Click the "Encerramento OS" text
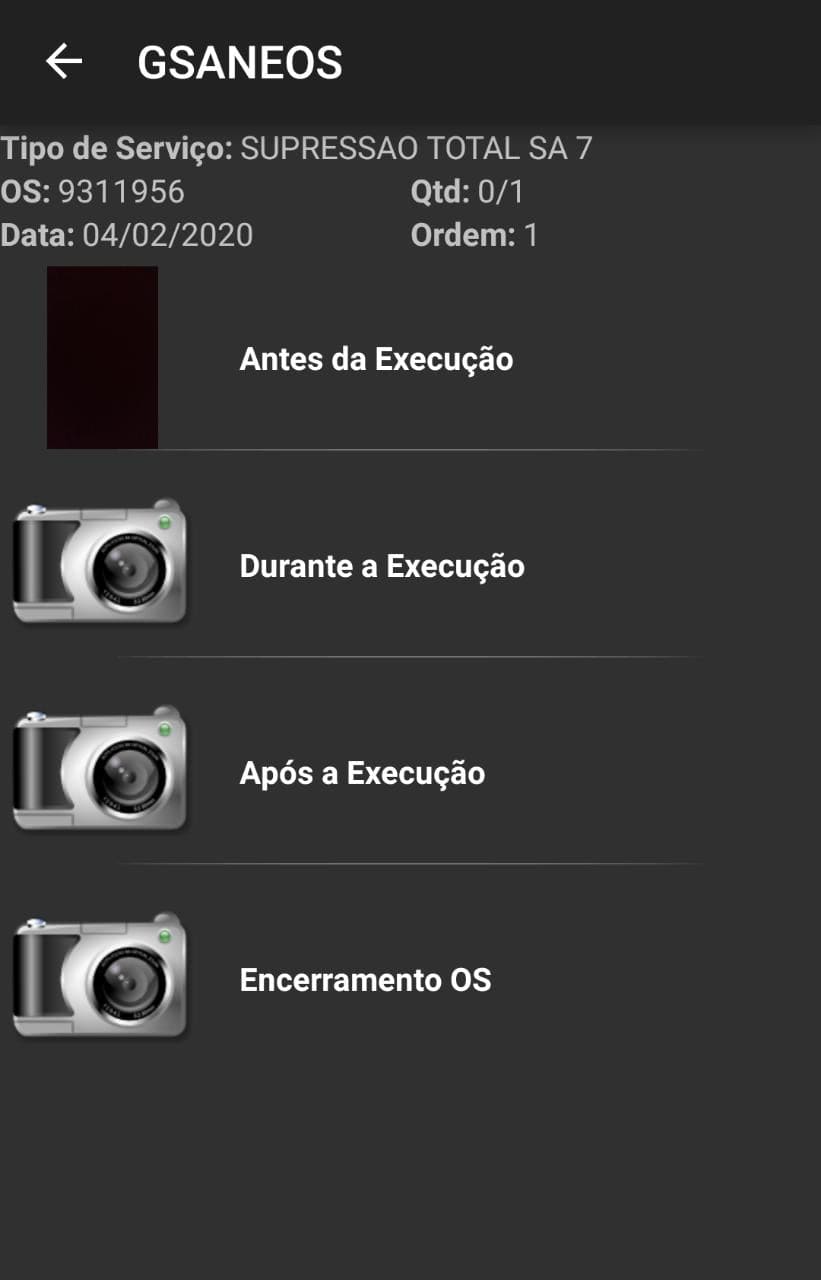Image resolution: width=821 pixels, height=1280 pixels. 364,979
